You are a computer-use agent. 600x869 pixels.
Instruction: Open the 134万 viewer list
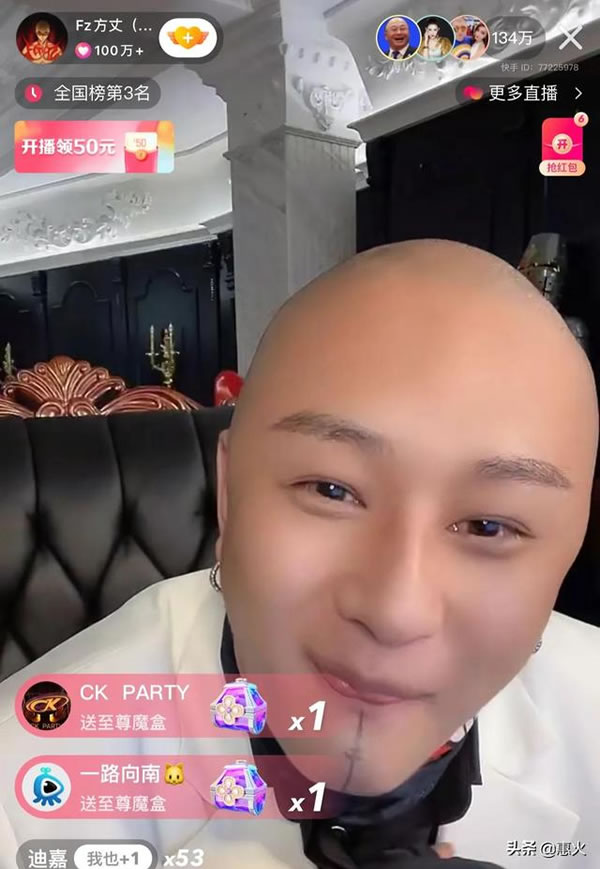tap(513, 38)
